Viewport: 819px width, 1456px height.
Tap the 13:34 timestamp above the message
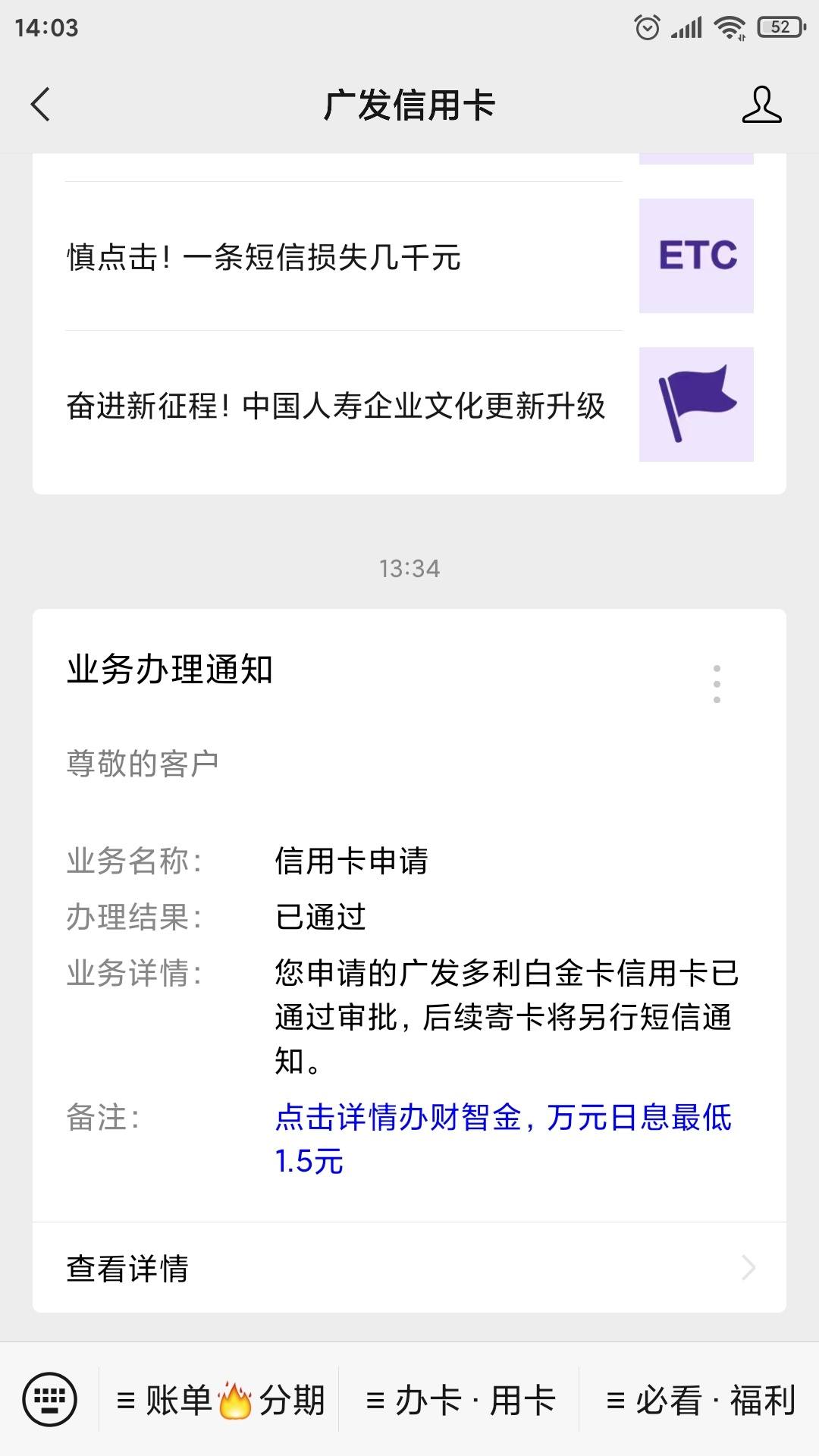409,566
